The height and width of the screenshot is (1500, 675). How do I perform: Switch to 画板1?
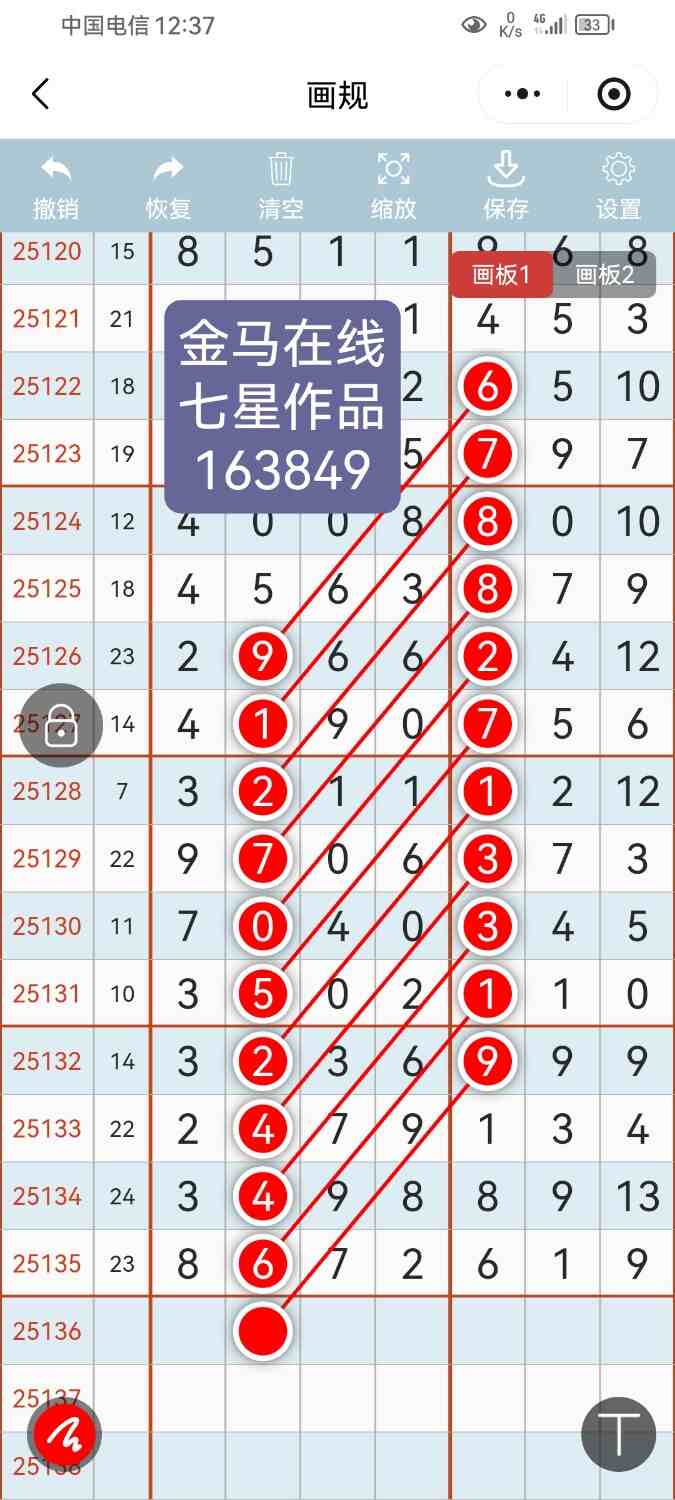501,275
